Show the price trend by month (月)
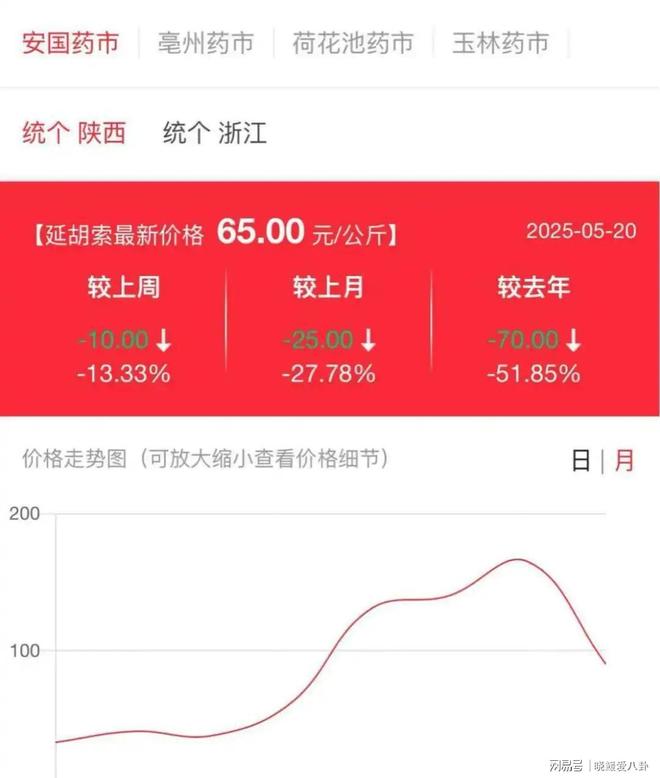This screenshot has width=660, height=778. (624, 461)
